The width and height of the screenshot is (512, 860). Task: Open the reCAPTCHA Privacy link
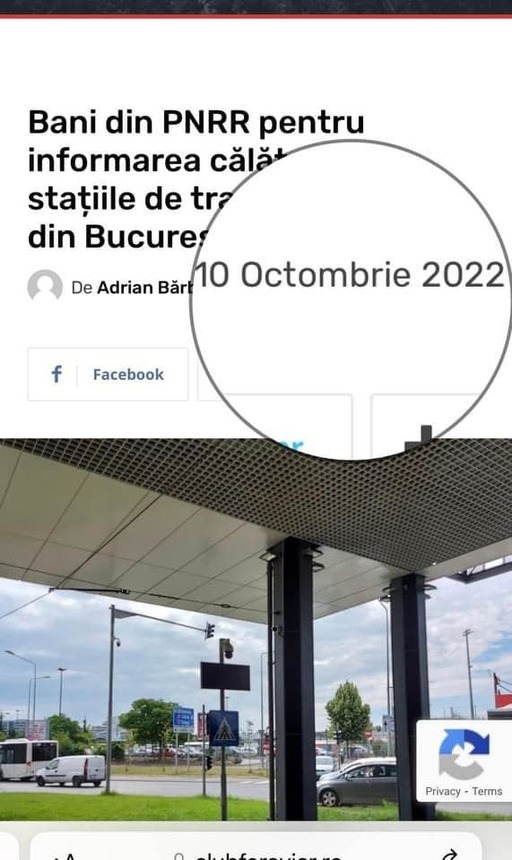442,791
